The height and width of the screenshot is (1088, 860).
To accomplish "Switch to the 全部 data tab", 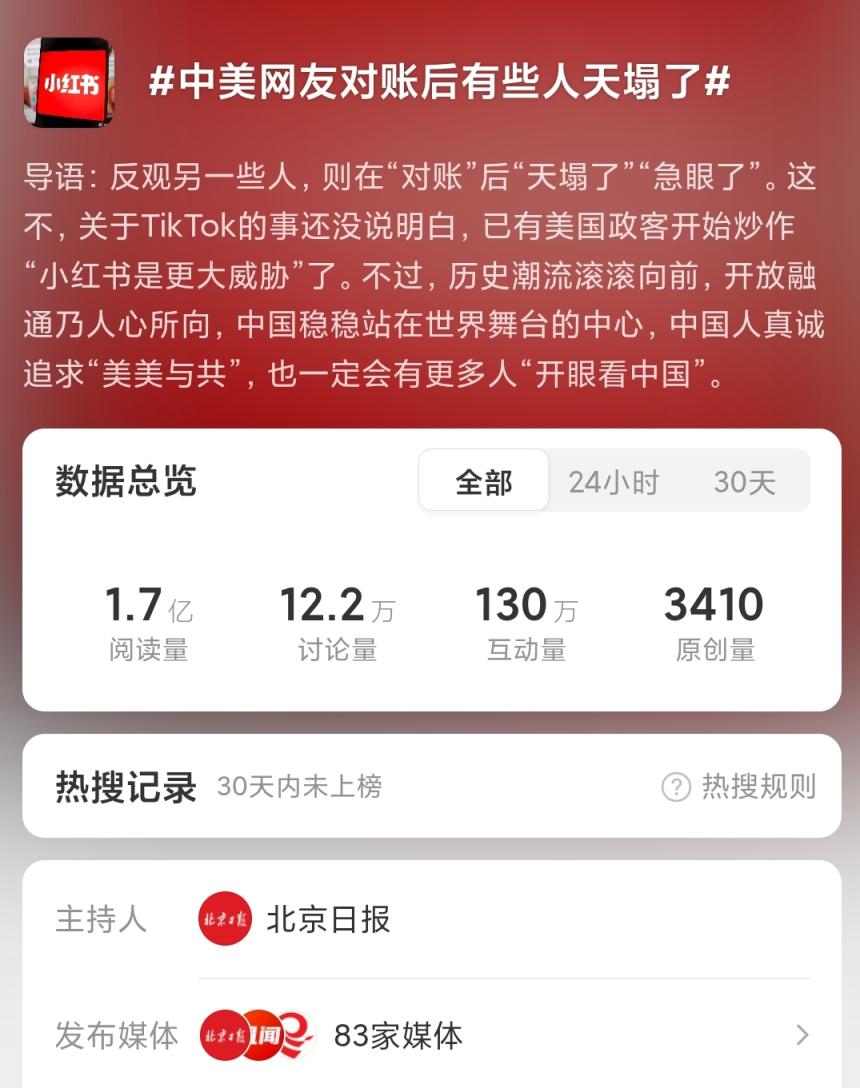I will (x=484, y=482).
